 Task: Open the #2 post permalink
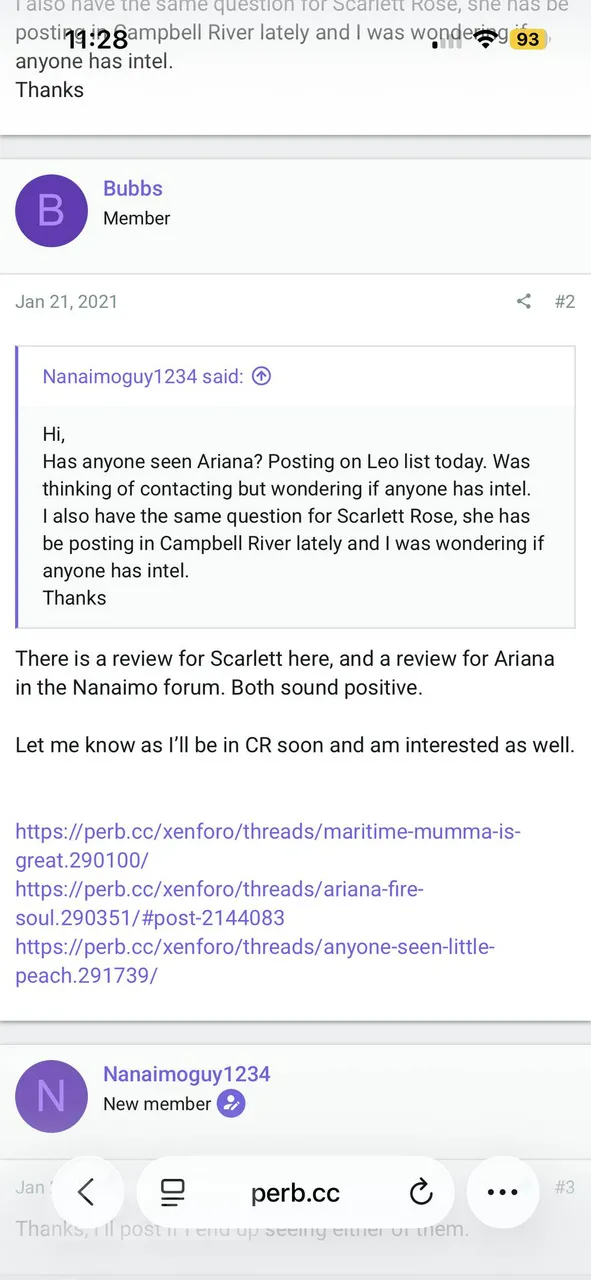(565, 301)
